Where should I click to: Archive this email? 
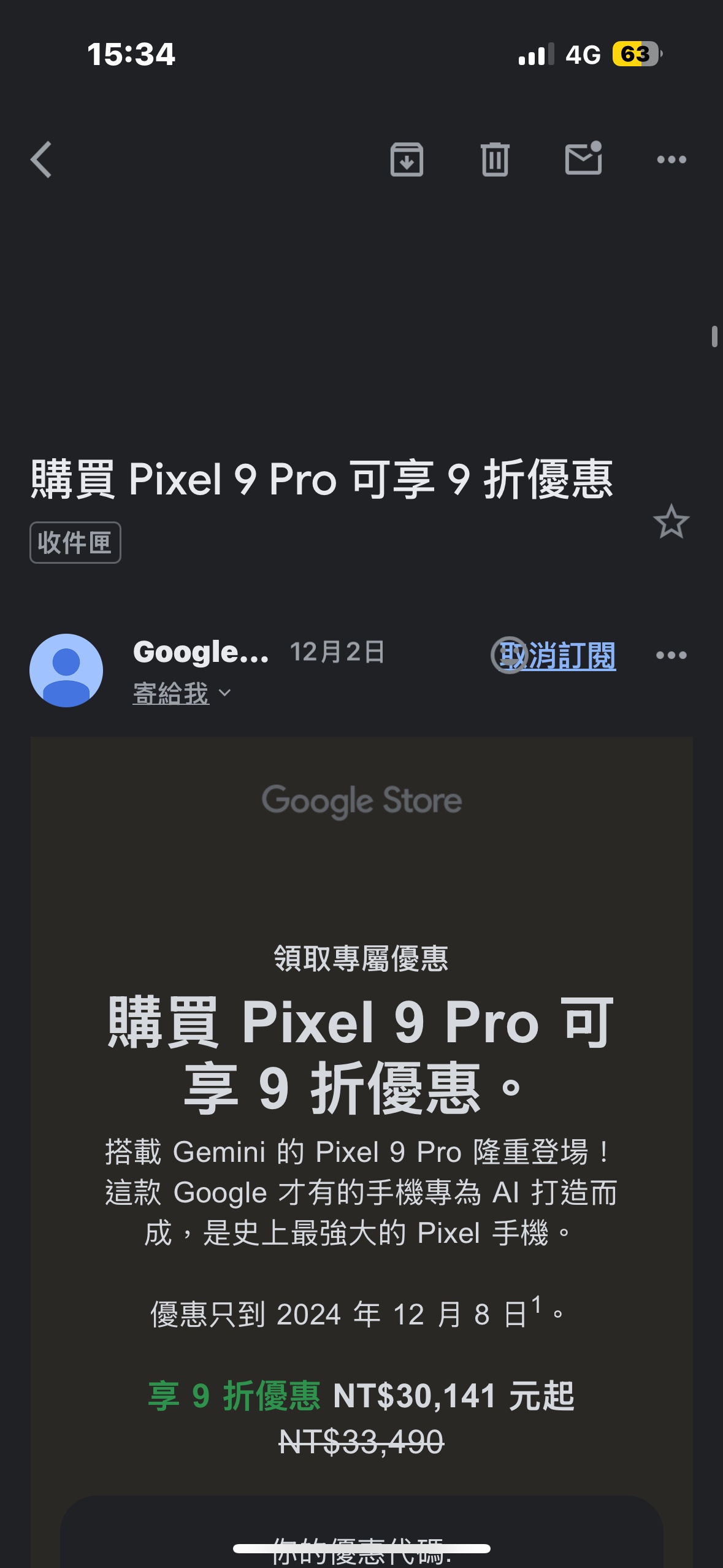point(407,160)
